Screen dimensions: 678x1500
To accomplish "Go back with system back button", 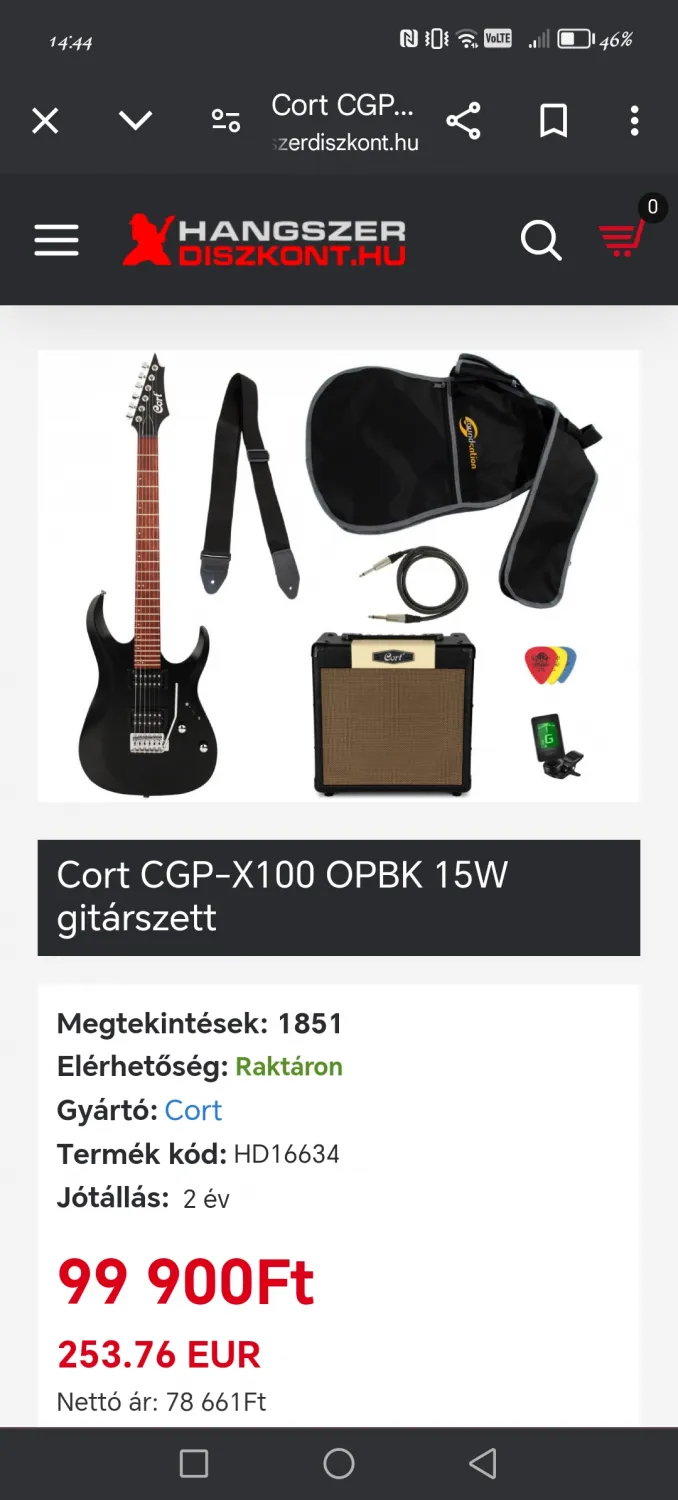I will tap(483, 1464).
